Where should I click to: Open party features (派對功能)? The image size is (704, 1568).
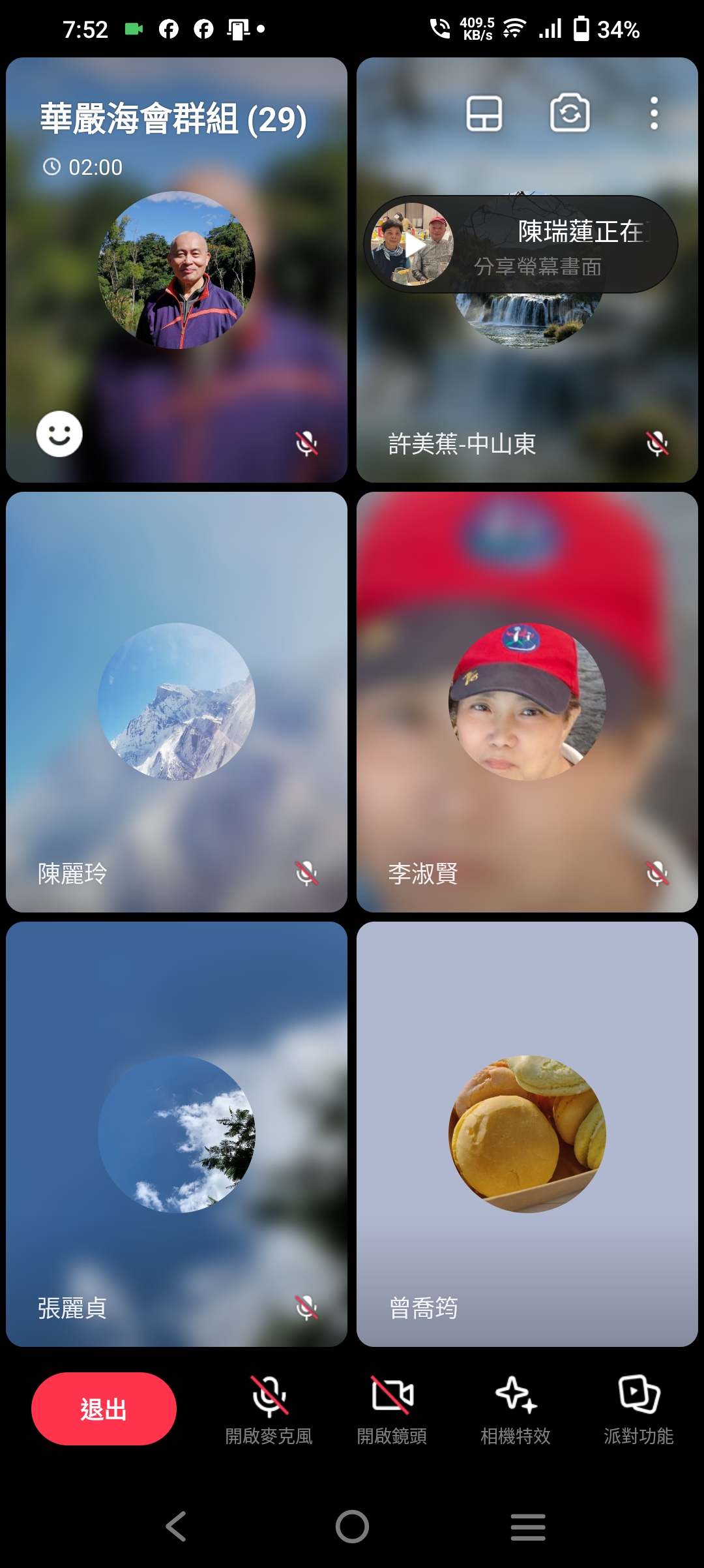[x=639, y=1409]
